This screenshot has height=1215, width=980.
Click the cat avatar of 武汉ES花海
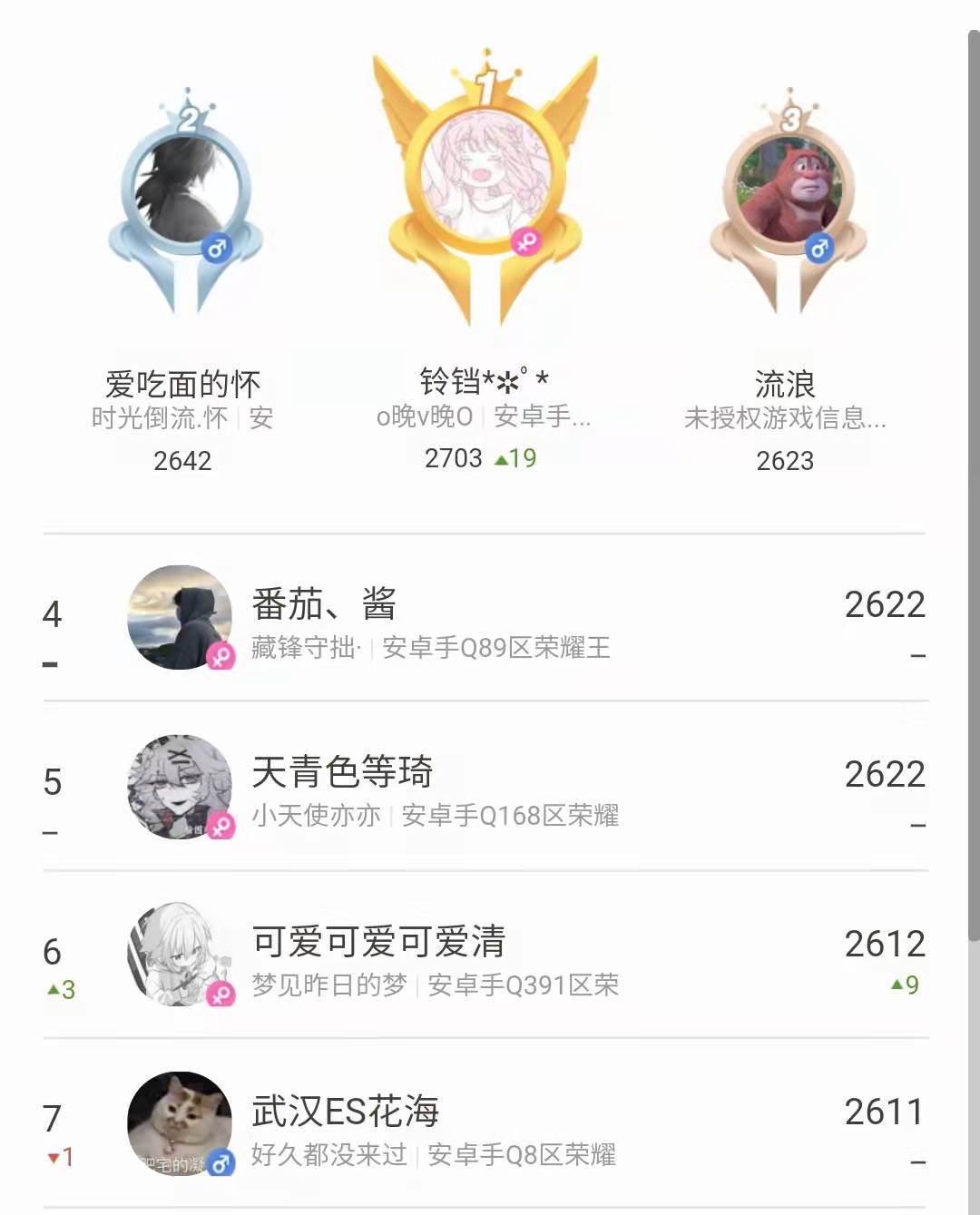coord(180,1124)
